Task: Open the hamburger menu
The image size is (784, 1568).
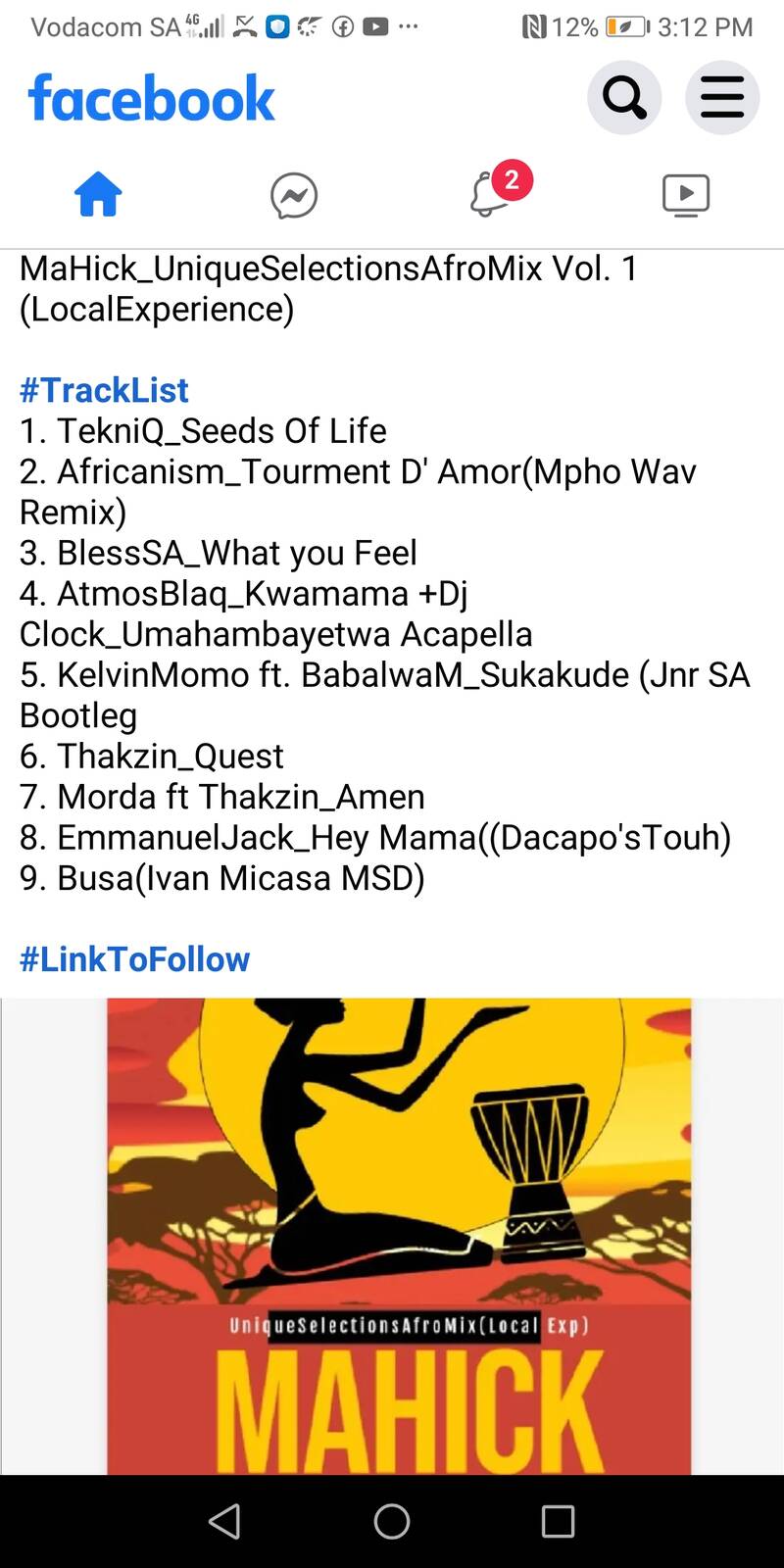Action: click(x=722, y=97)
